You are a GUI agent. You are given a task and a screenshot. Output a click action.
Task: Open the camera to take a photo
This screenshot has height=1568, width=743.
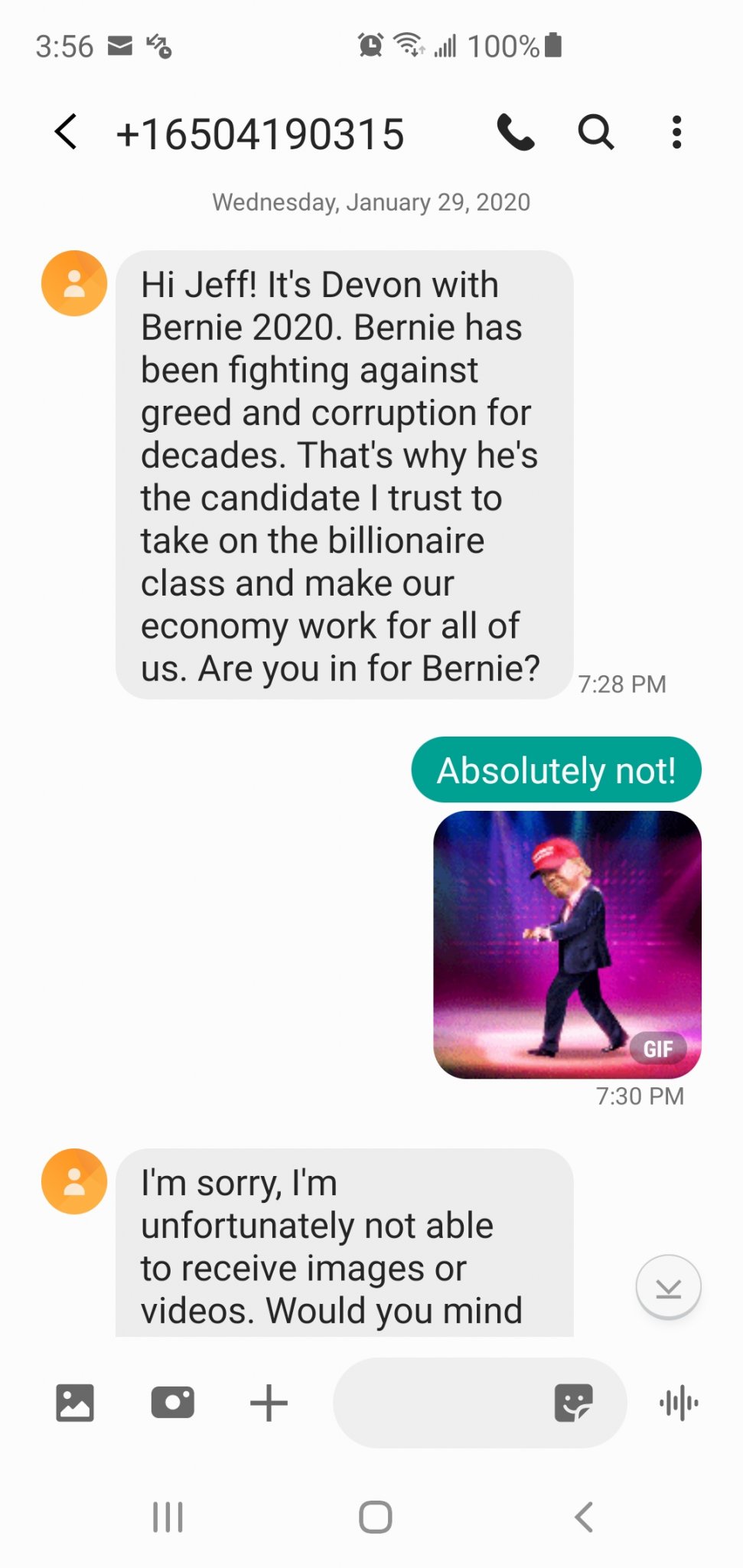(172, 1403)
